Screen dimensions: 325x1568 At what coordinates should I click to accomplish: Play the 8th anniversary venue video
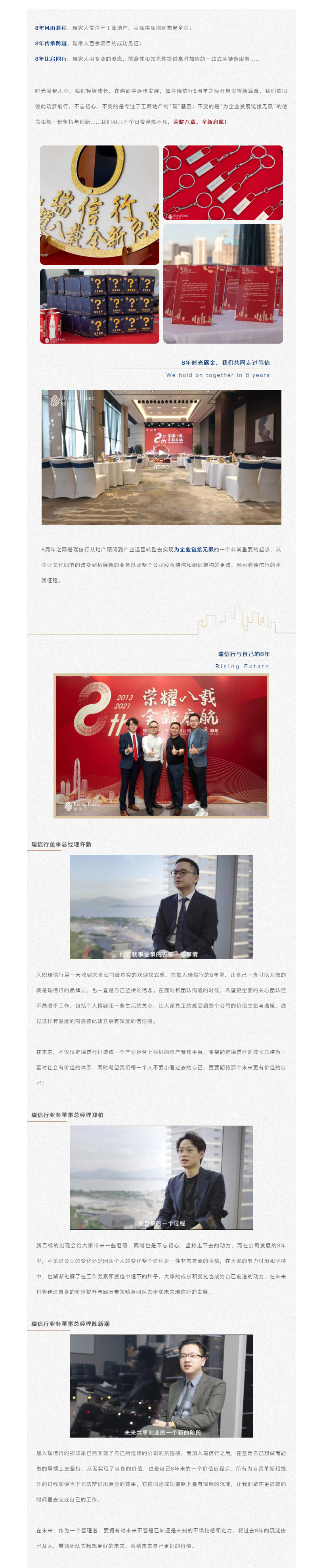(161, 452)
